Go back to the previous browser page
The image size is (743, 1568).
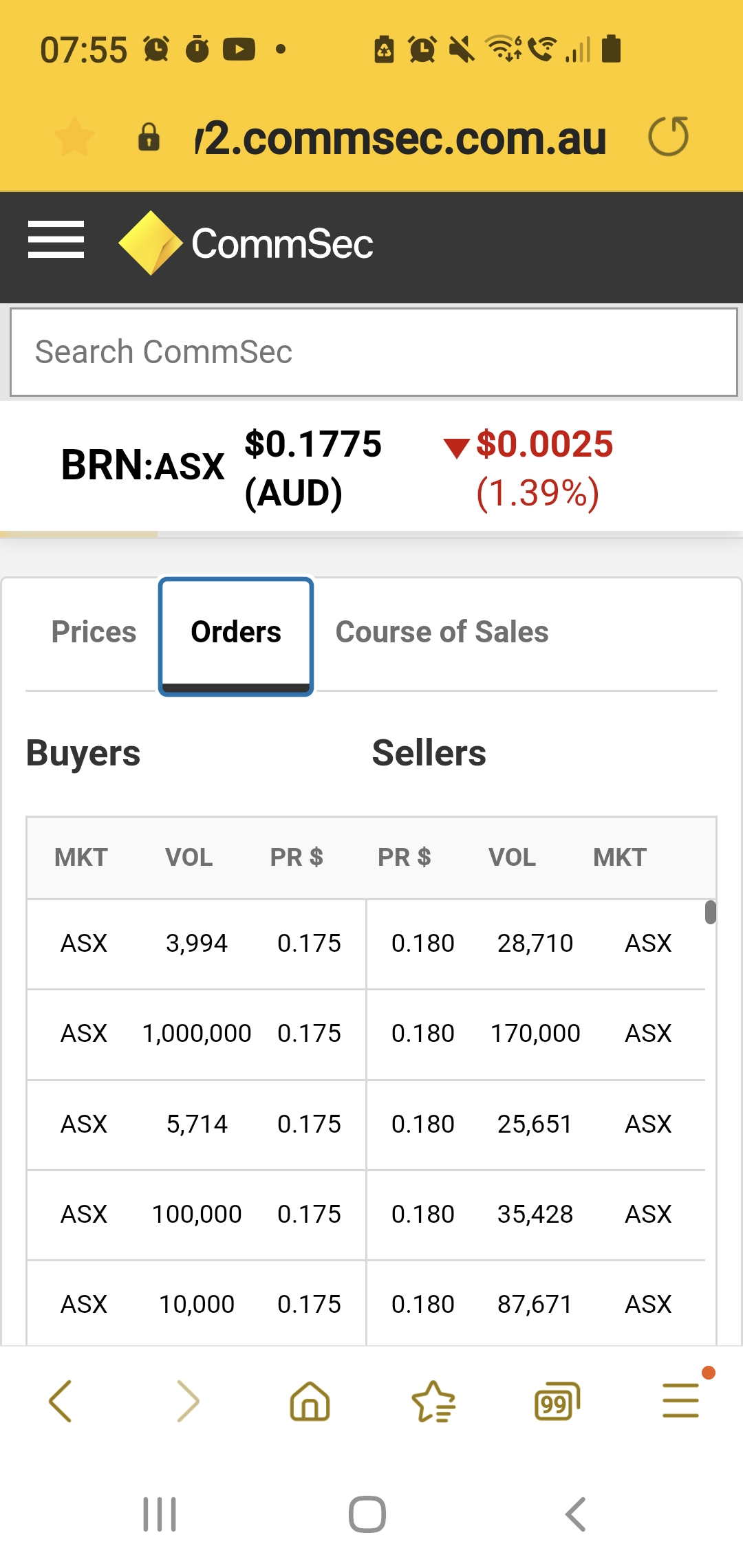tap(61, 1401)
